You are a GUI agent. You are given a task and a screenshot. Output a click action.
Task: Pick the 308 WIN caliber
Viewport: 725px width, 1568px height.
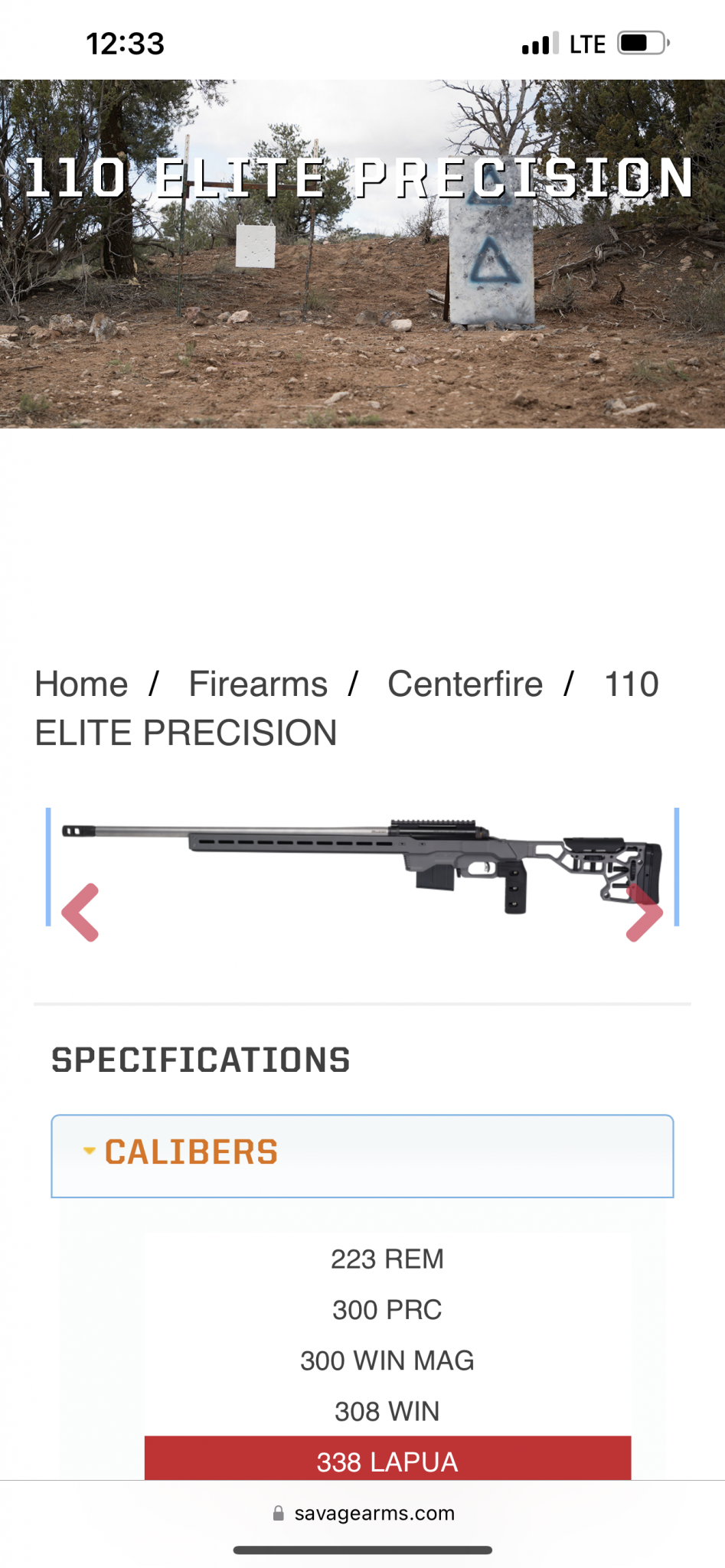point(387,1411)
